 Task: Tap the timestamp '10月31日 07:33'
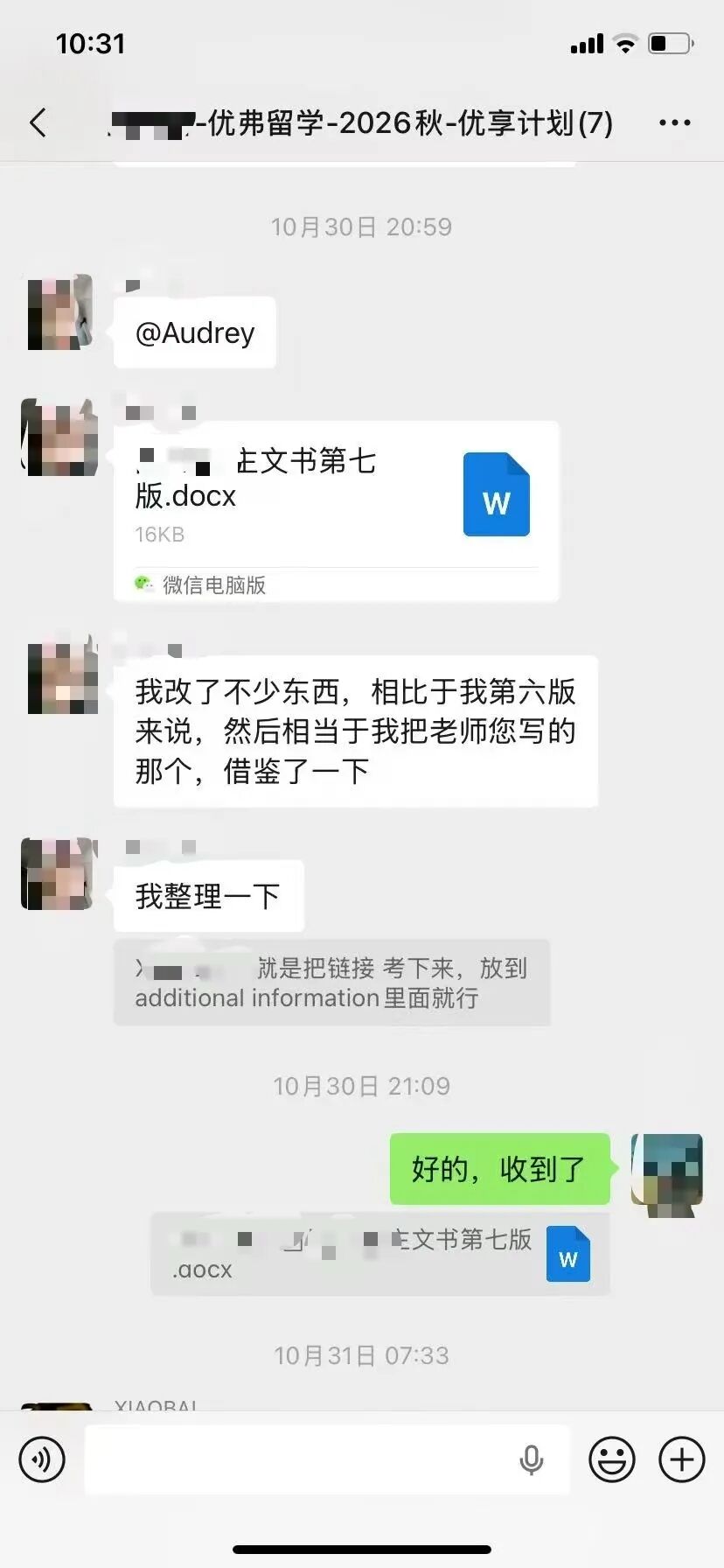(362, 1354)
